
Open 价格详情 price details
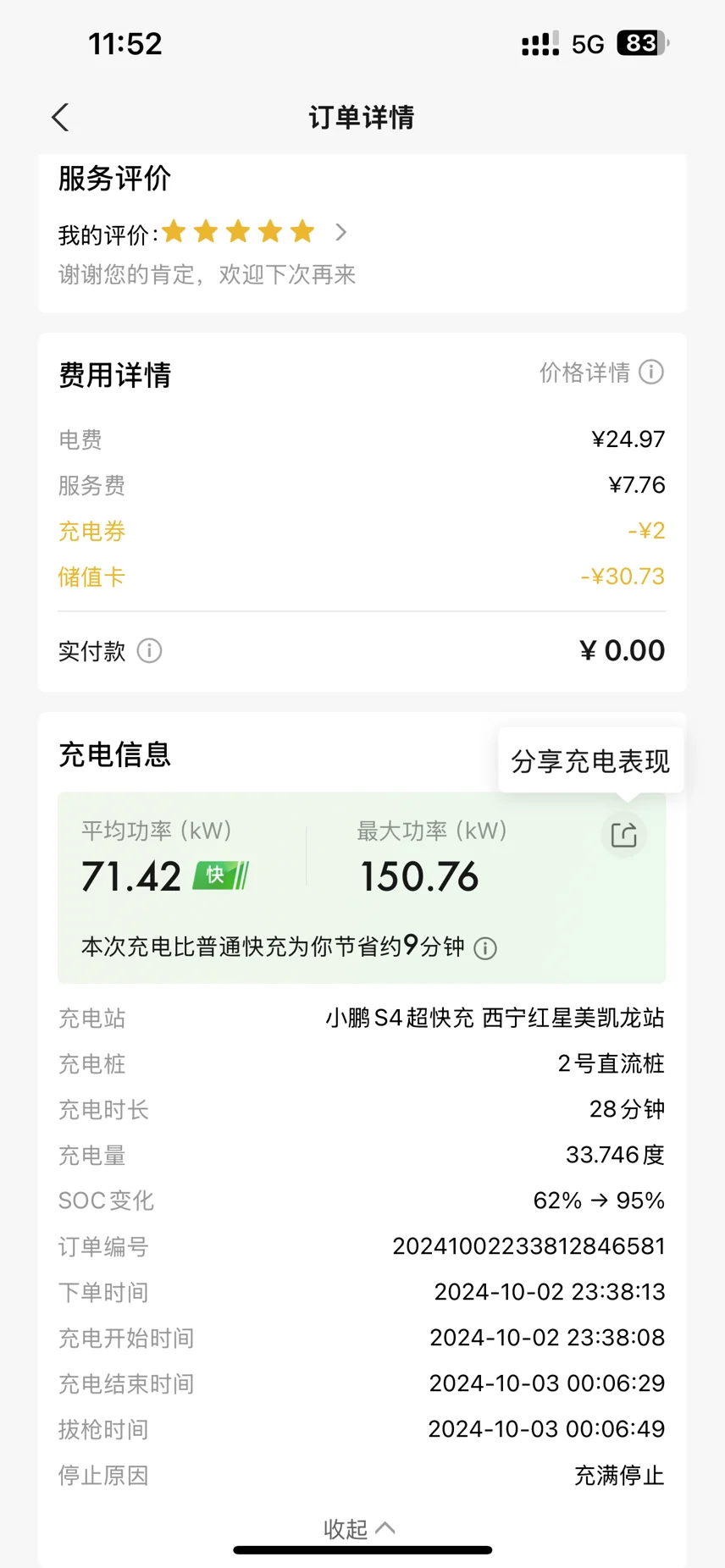[601, 373]
